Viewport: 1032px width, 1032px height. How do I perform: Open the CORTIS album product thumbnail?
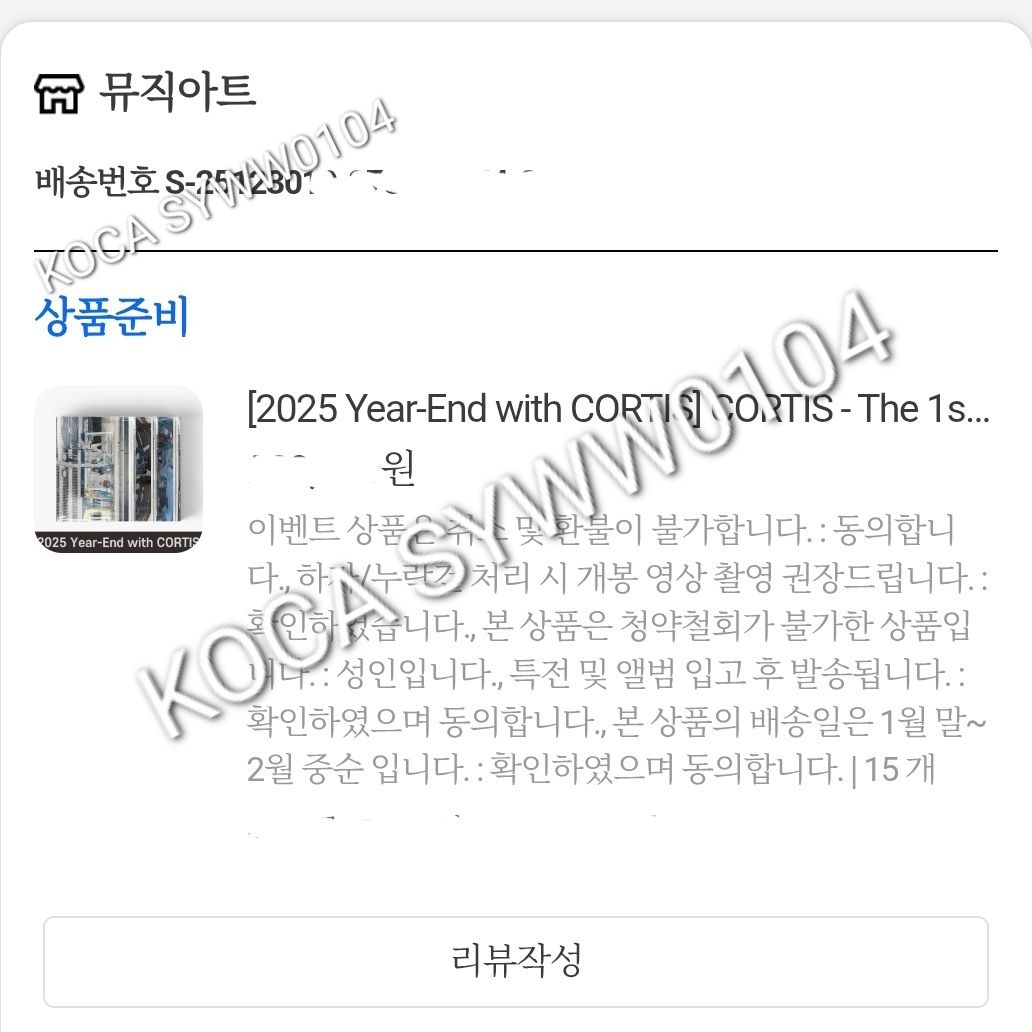[118, 469]
